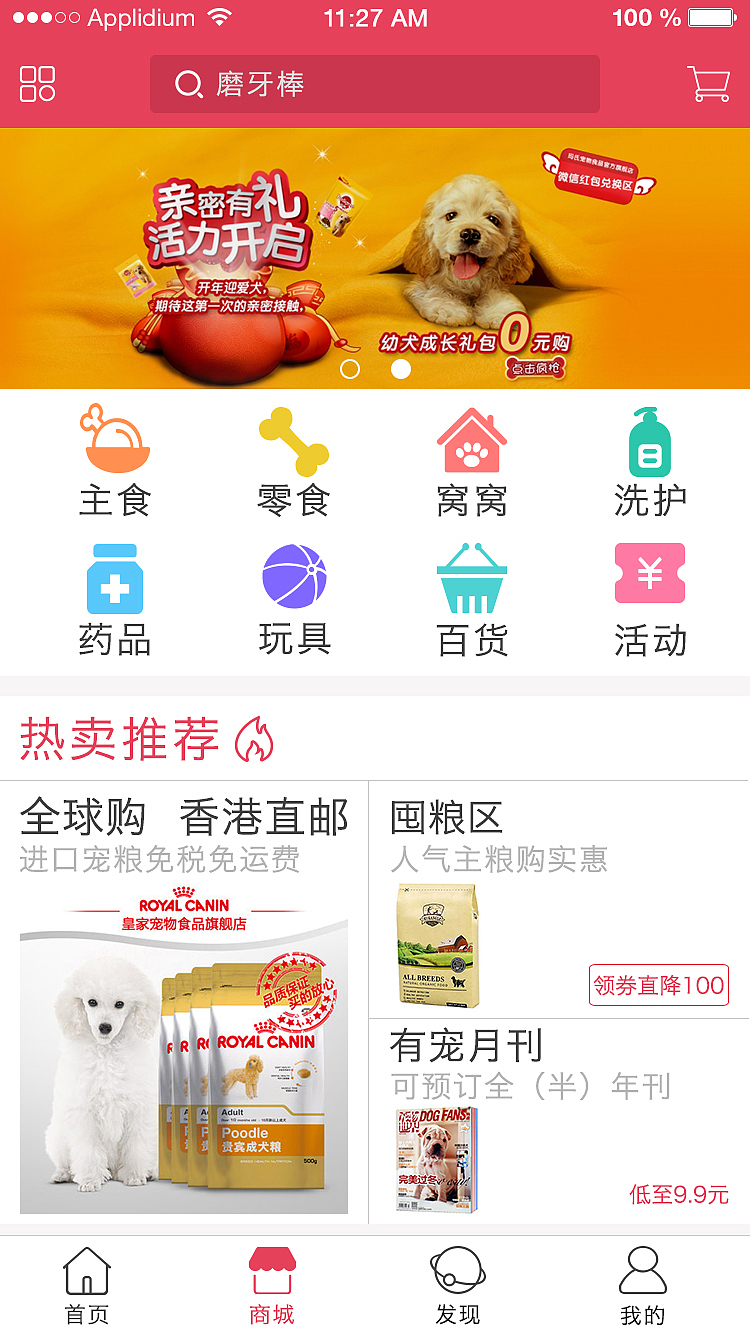Open the 有宠月刊 DOG FANS magazine thumbnail
The height and width of the screenshot is (1334, 750).
click(x=437, y=1158)
